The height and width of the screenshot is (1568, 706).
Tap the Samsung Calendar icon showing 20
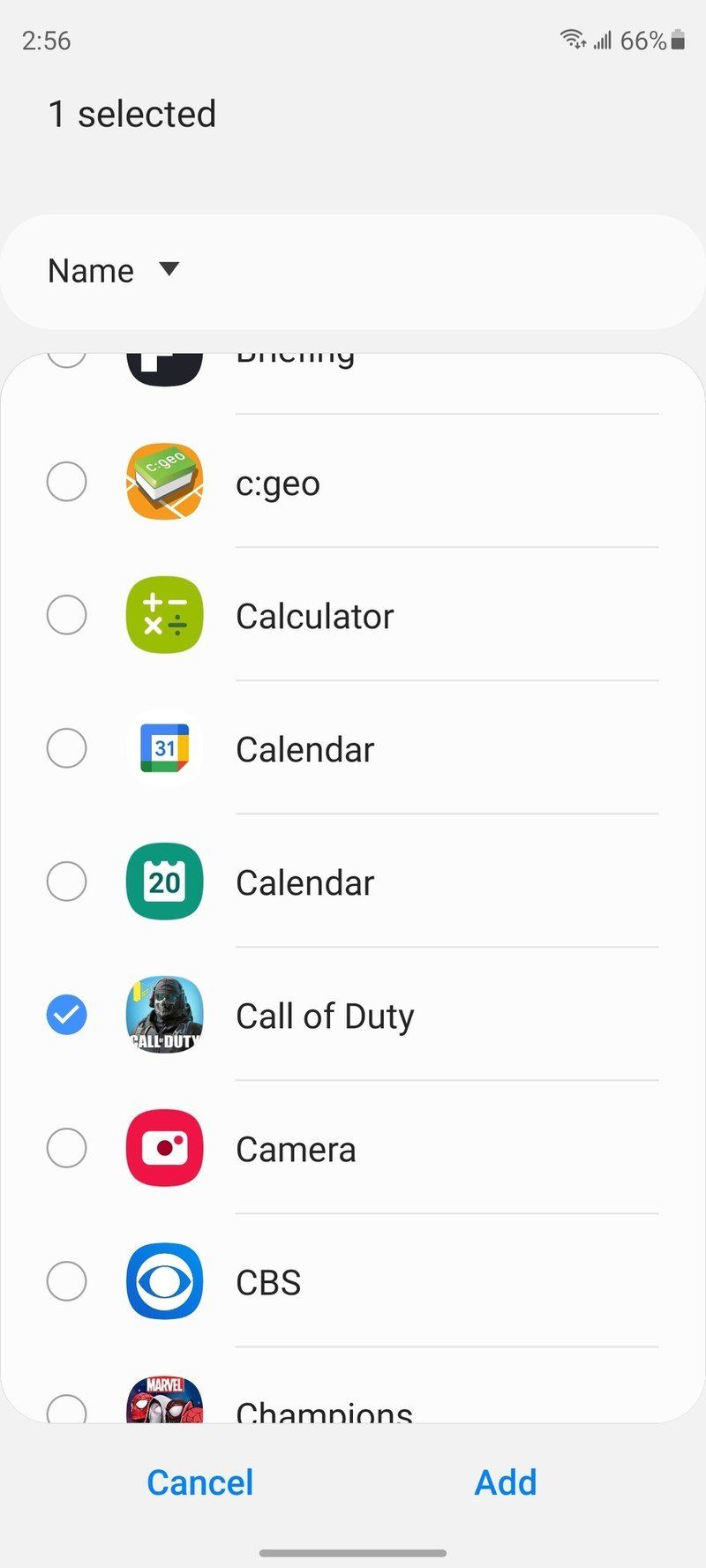(x=164, y=882)
